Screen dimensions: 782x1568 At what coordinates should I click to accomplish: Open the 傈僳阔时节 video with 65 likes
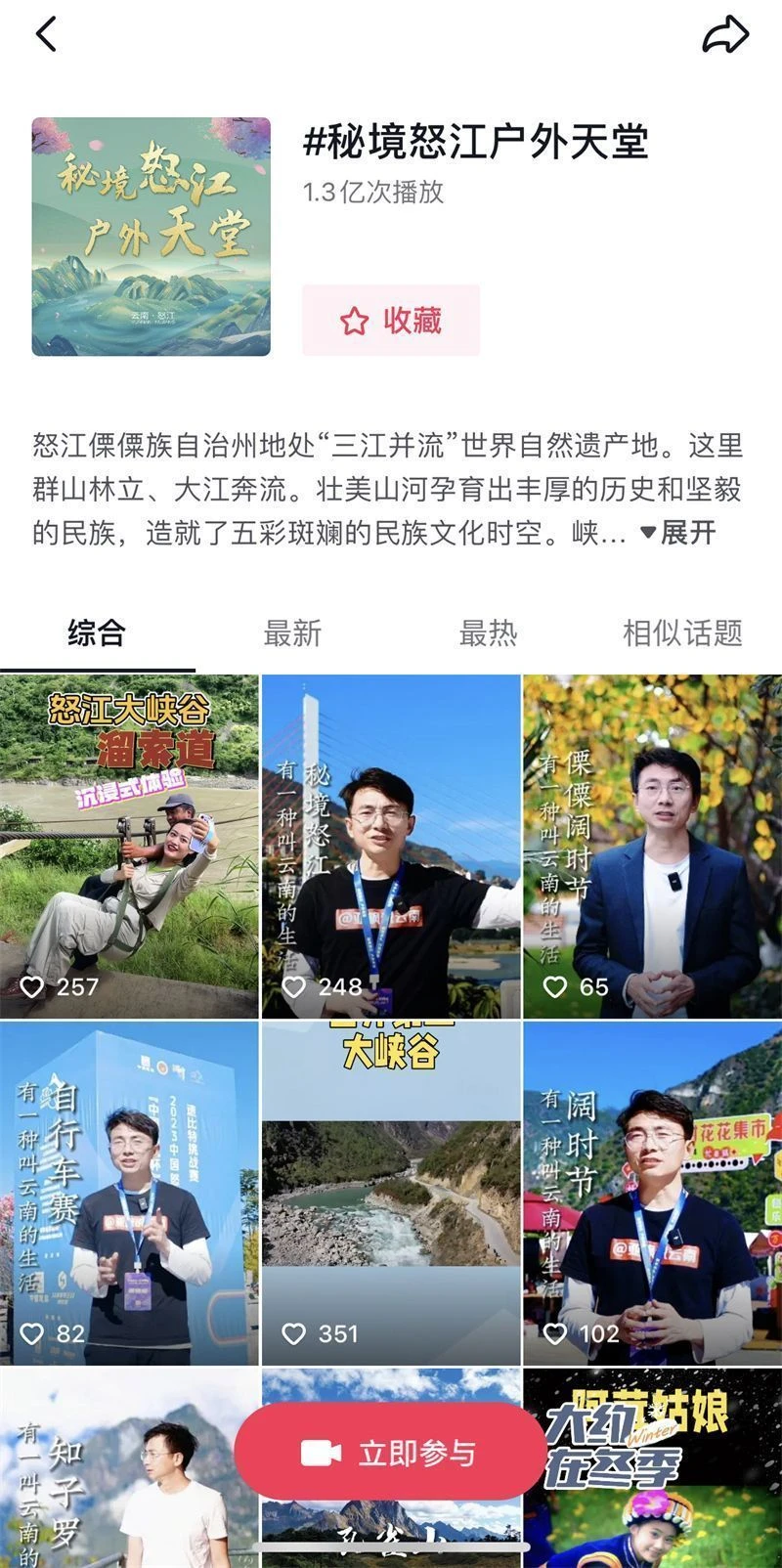(652, 846)
